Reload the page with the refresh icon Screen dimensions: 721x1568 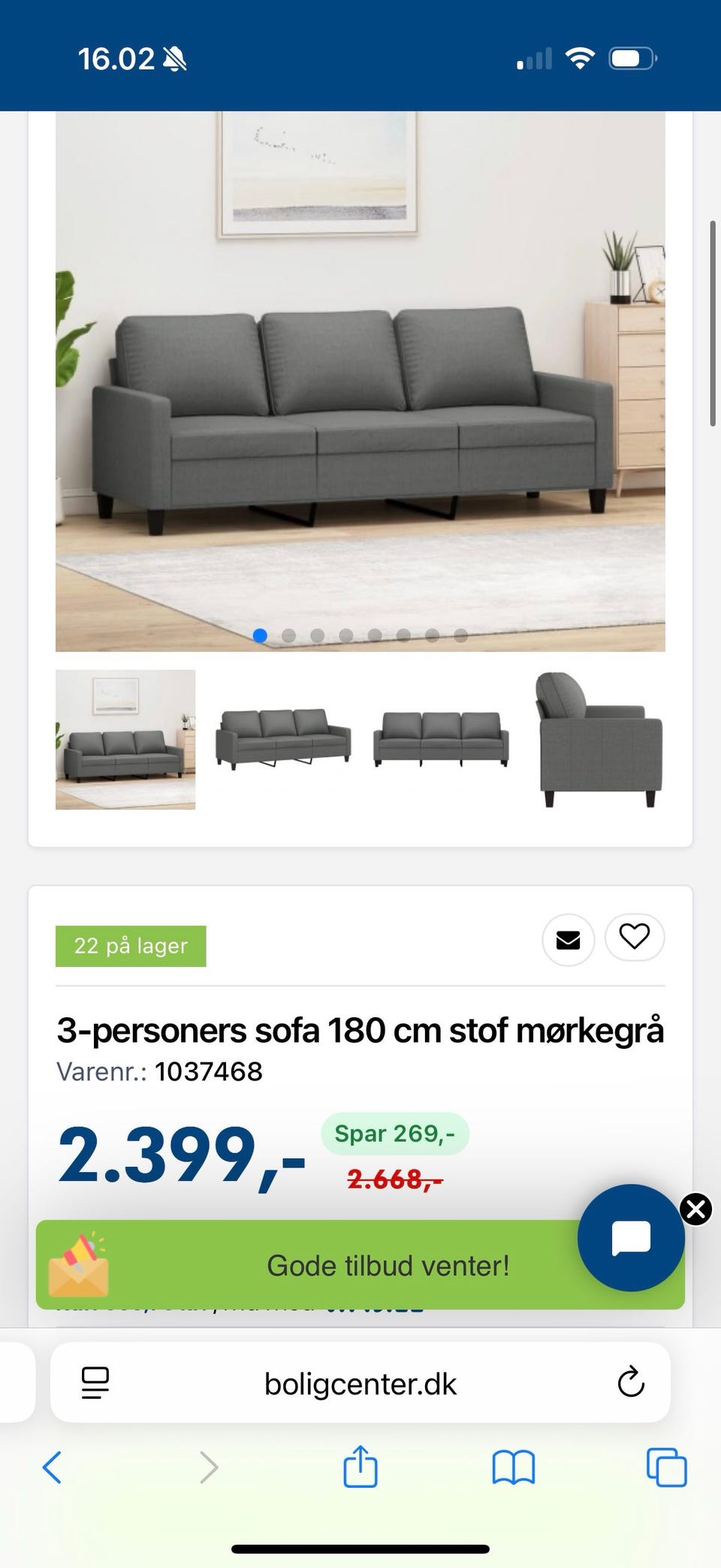[630, 1384]
